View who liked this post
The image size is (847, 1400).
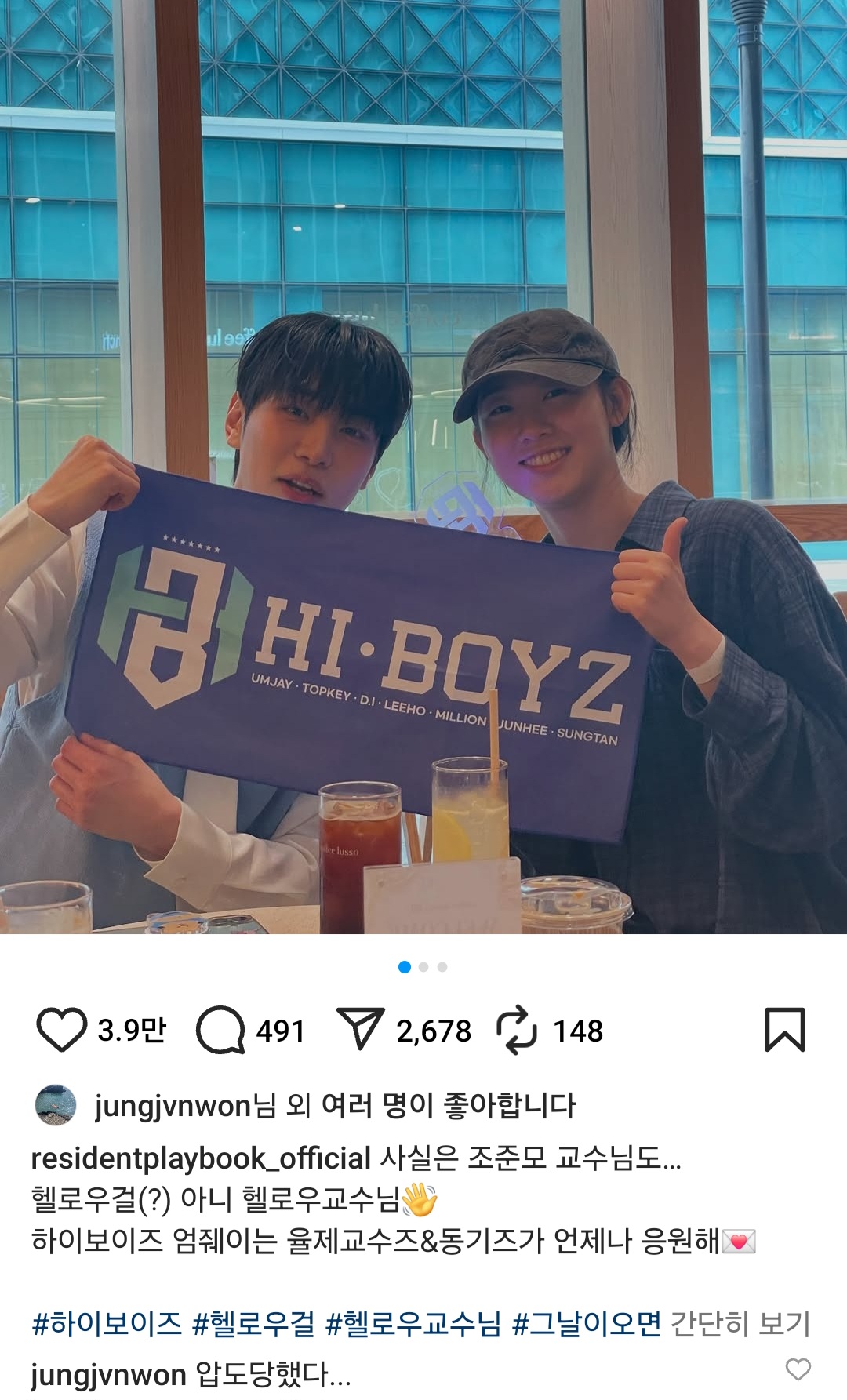(x=335, y=1106)
